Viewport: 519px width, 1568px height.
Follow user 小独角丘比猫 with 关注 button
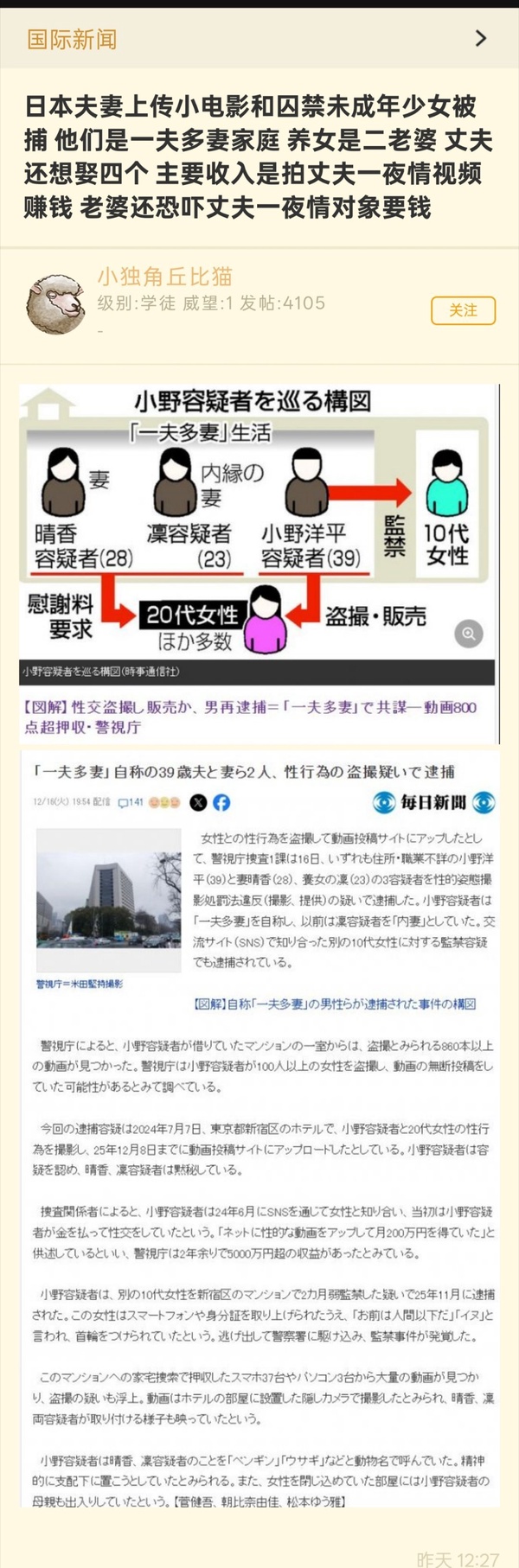point(463,310)
